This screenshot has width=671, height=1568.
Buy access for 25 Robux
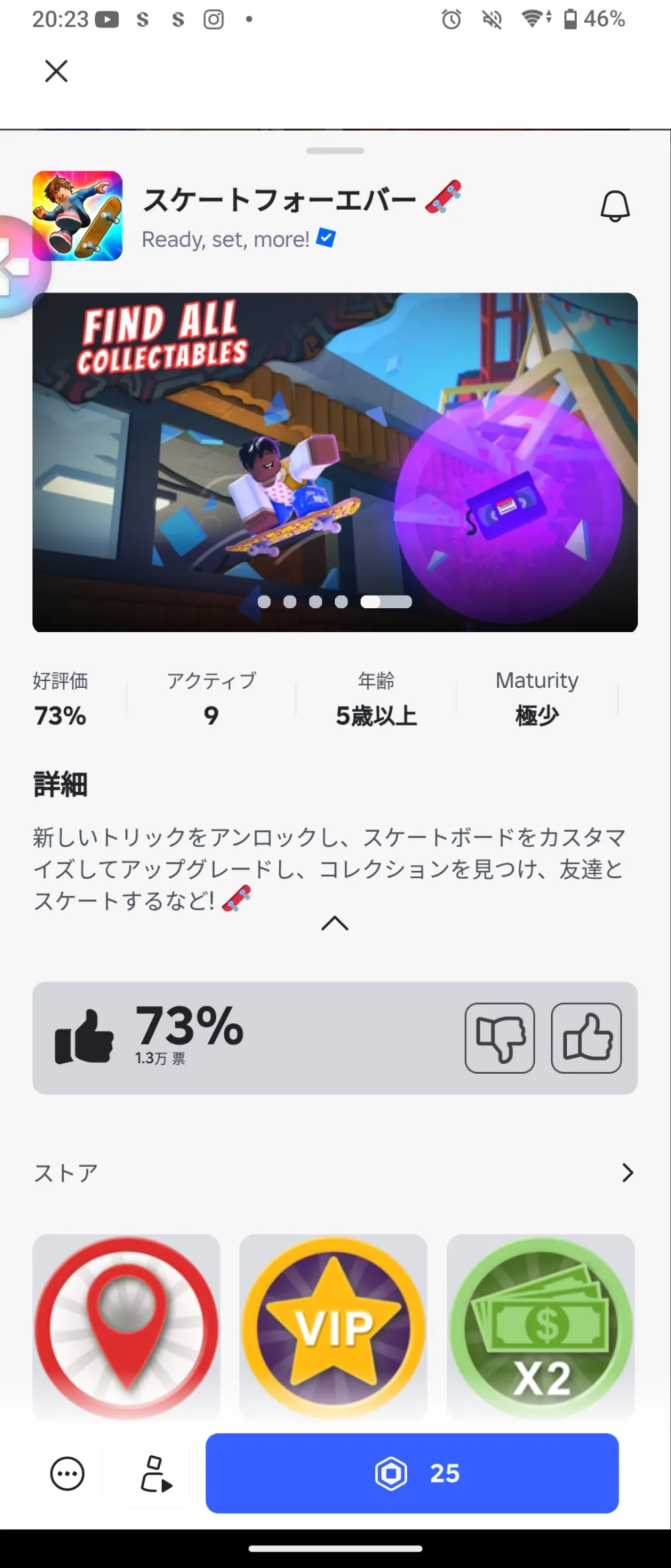[412, 1473]
